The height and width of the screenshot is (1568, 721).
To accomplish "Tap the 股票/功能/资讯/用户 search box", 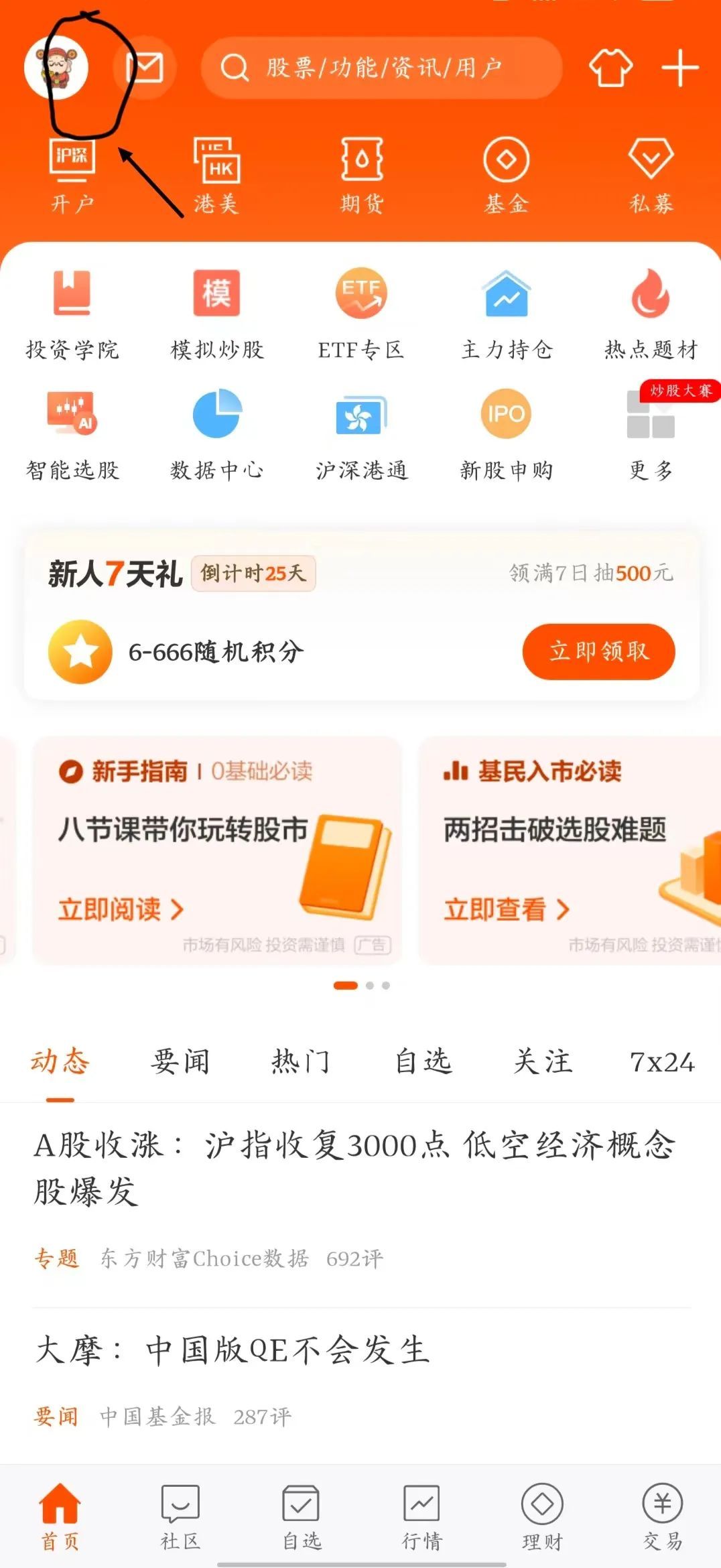I will pyautogui.click(x=381, y=68).
